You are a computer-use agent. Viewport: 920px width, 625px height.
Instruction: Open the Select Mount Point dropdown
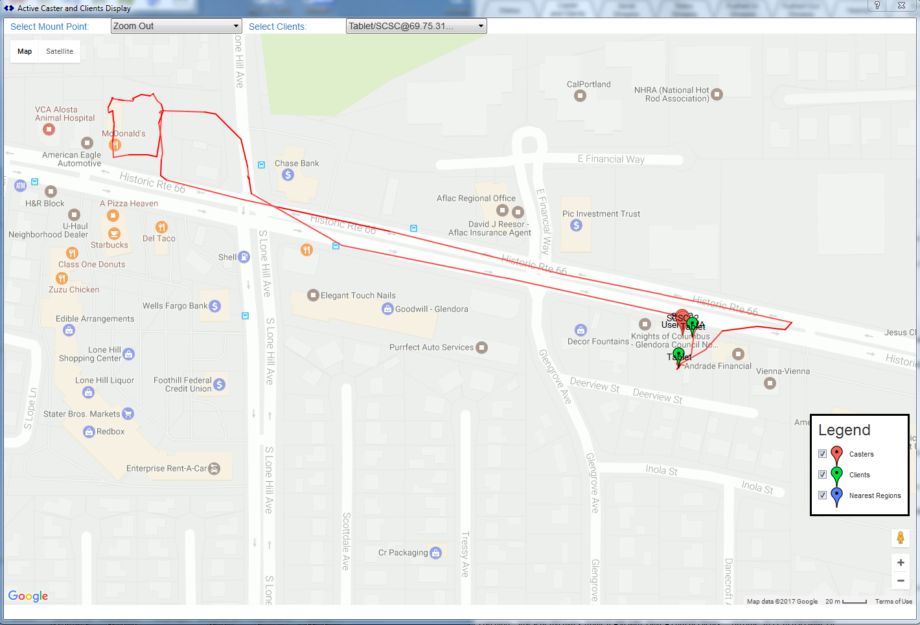click(x=176, y=25)
